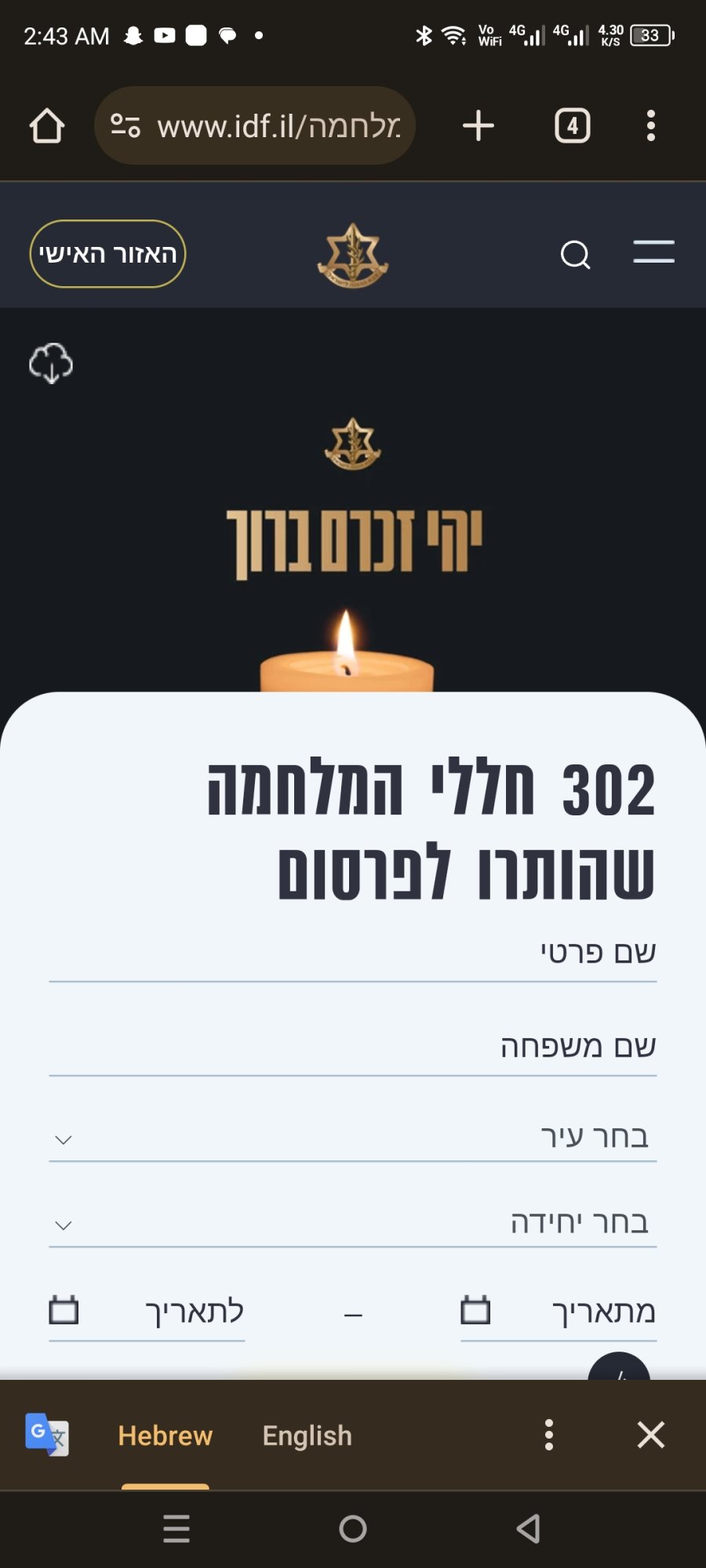Image resolution: width=706 pixels, height=1568 pixels.
Task: Expand the בחר עיר city dropdown
Action: [x=353, y=1137]
